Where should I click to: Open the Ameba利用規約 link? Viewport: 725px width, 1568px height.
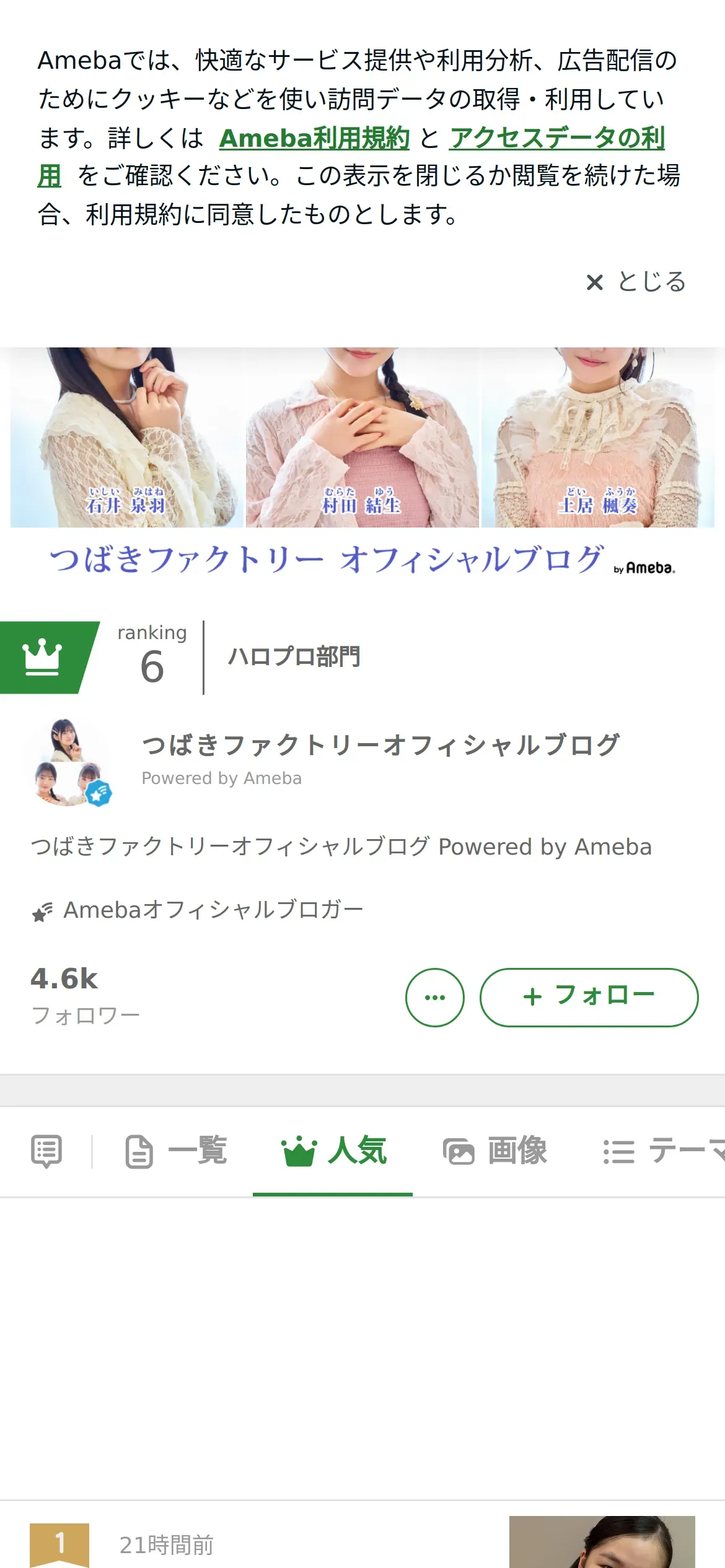tap(314, 138)
